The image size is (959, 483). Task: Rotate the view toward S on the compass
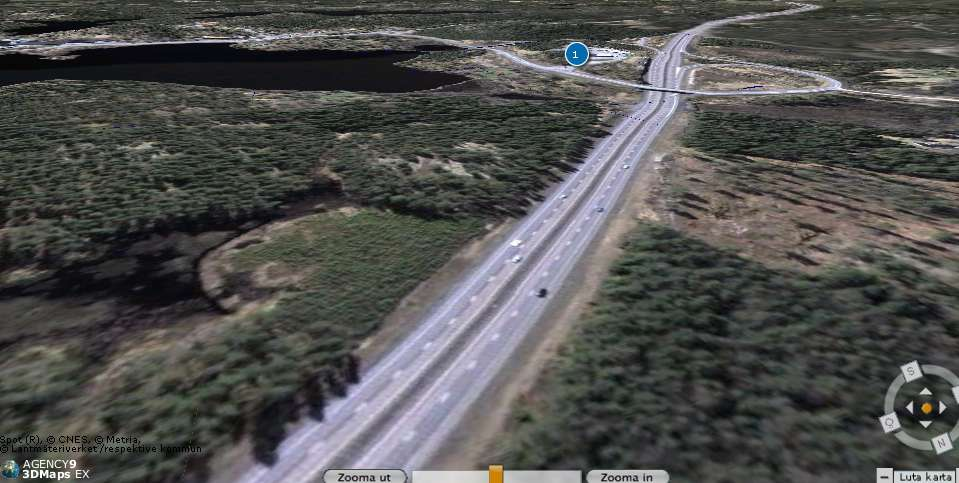coord(911,371)
